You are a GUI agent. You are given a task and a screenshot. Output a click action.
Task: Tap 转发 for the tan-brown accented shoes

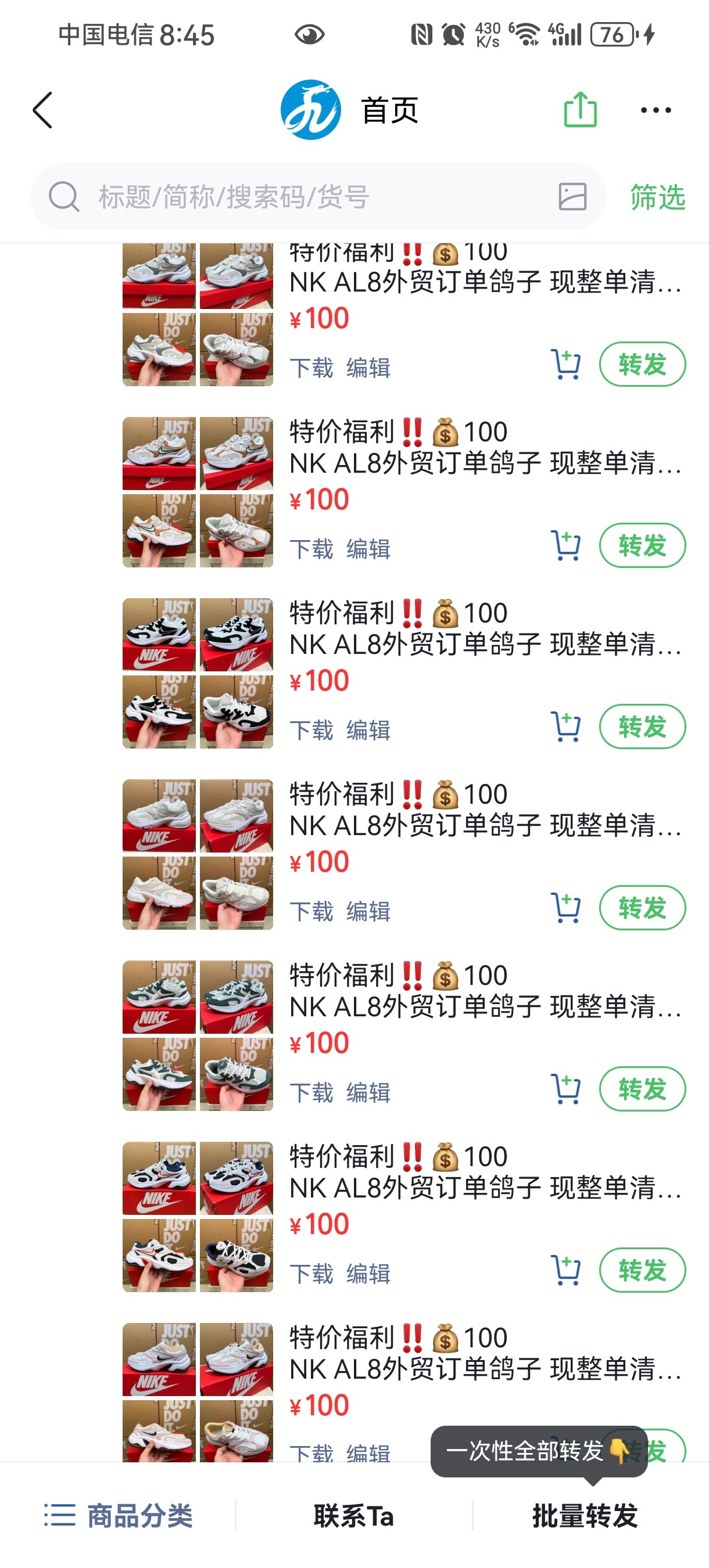pyautogui.click(x=642, y=545)
